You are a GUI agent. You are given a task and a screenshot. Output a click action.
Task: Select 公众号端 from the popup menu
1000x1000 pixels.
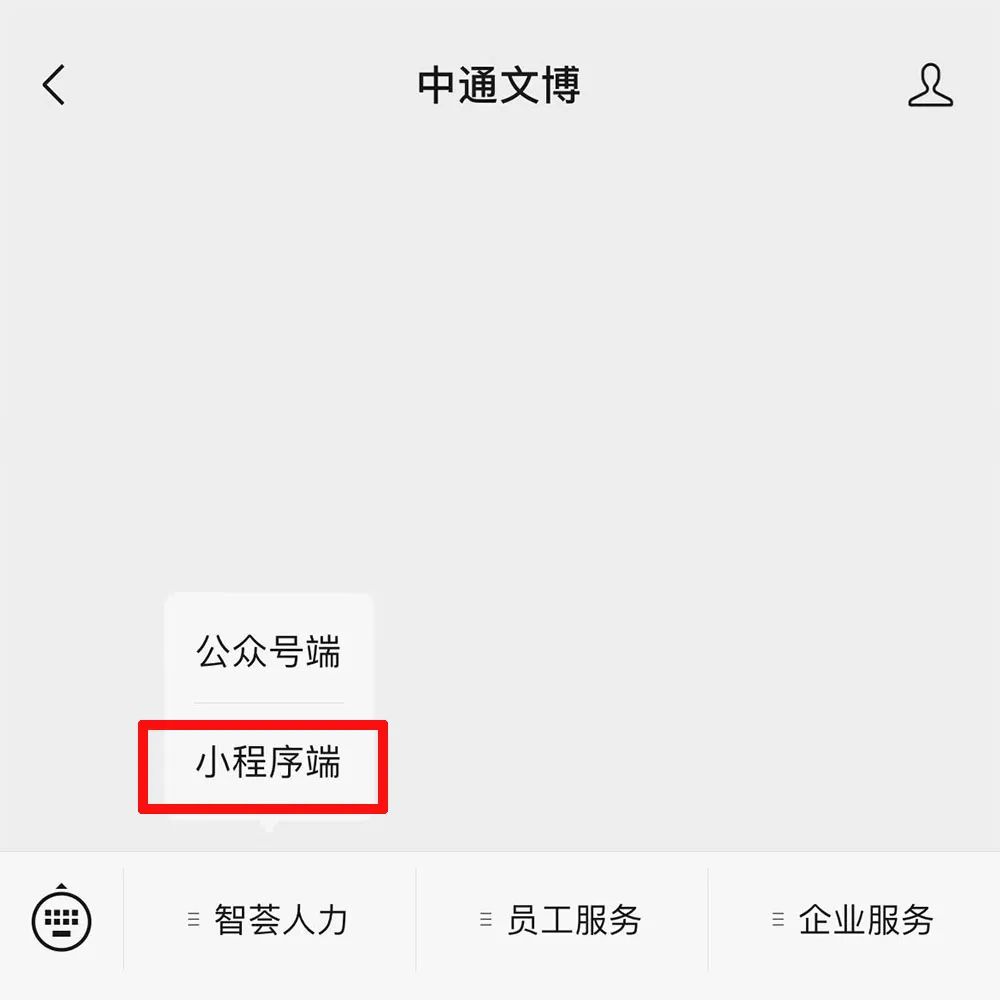(x=268, y=652)
